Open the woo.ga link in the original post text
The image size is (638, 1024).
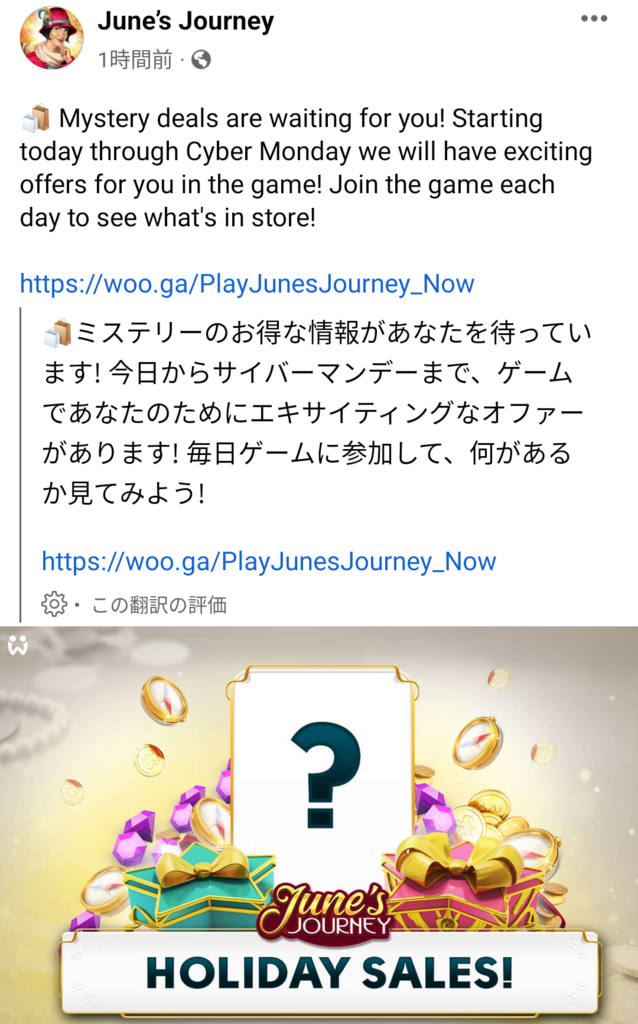click(x=247, y=284)
